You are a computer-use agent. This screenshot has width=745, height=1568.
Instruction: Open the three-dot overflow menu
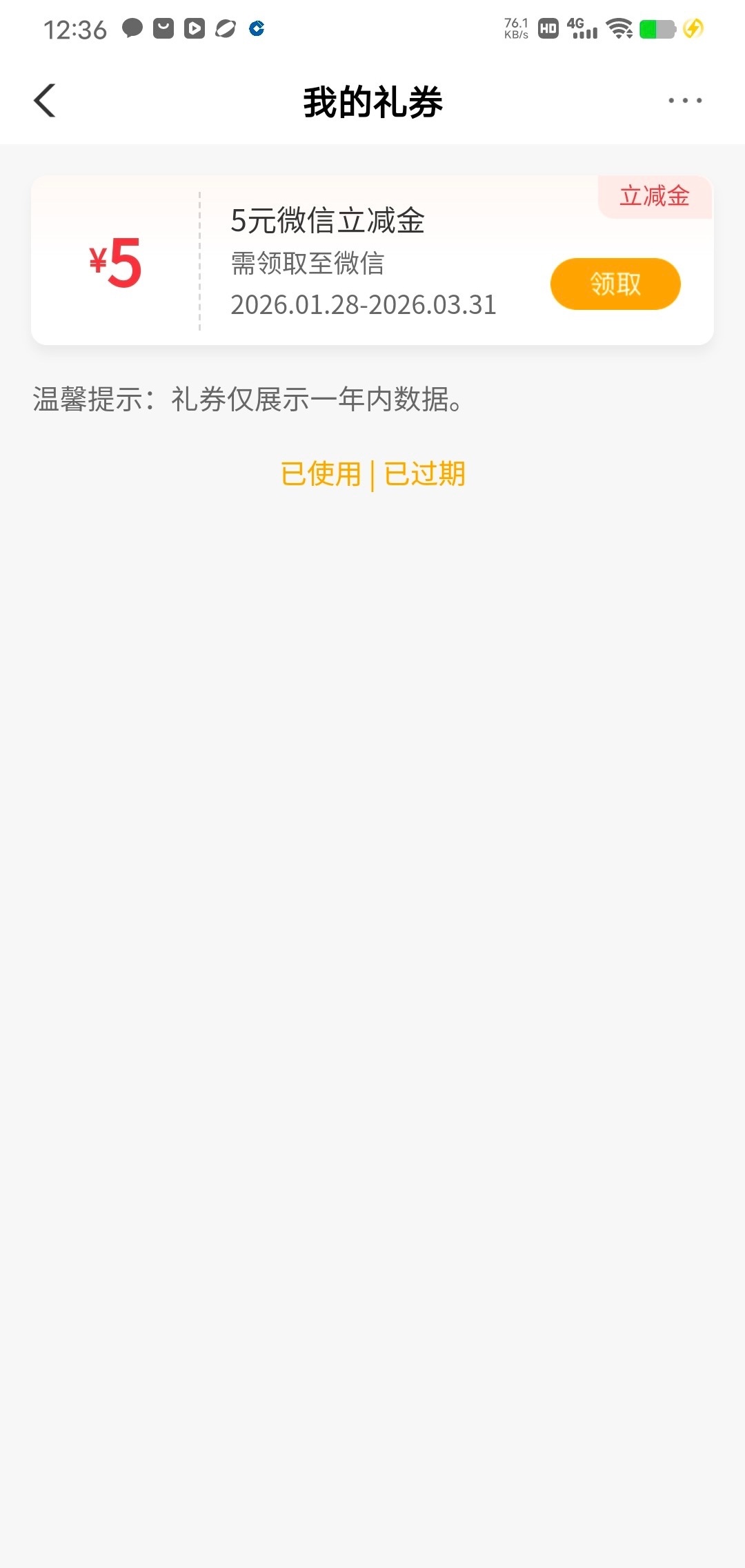[x=684, y=101]
